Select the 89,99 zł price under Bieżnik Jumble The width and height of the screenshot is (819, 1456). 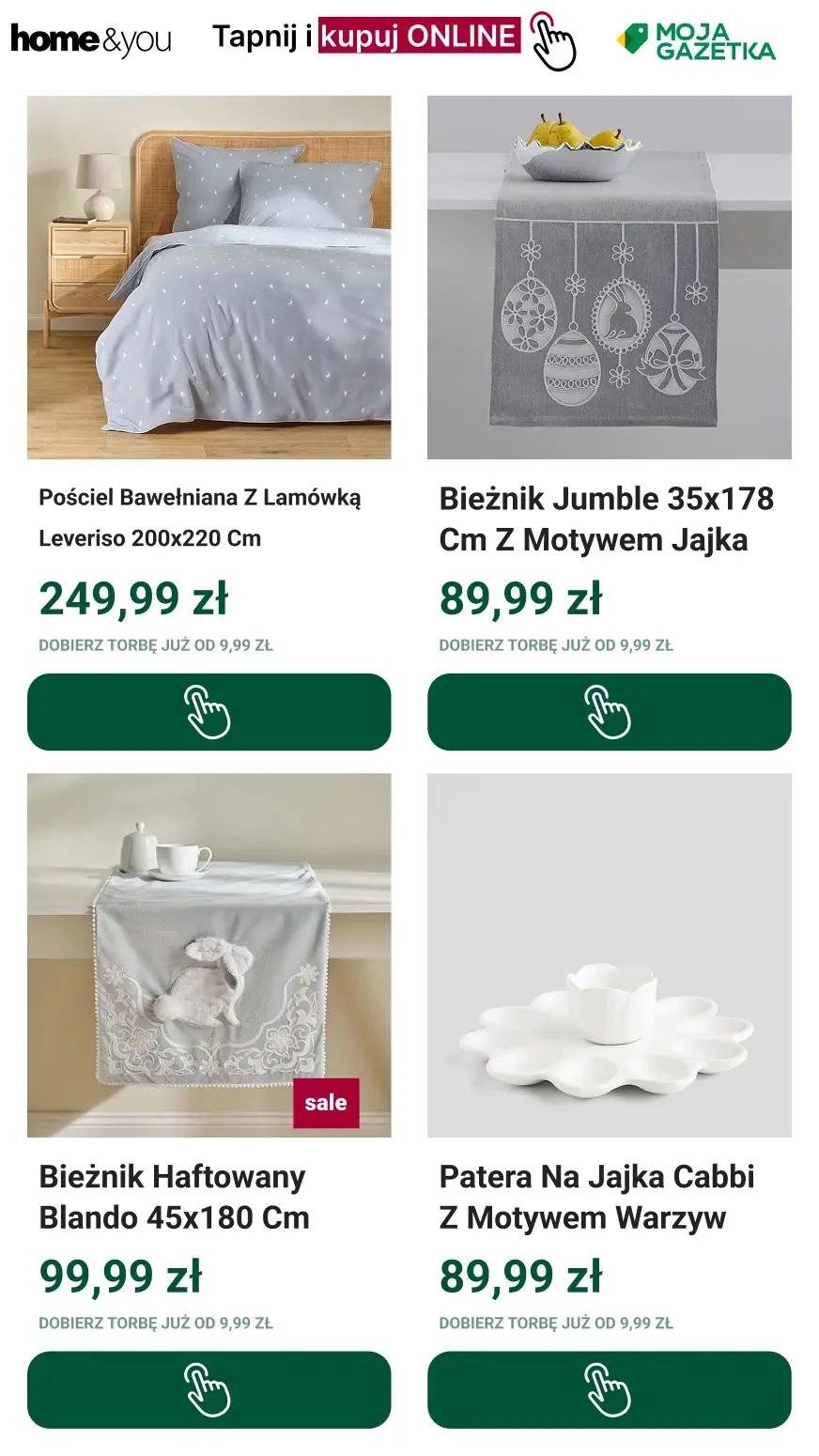pos(523,599)
